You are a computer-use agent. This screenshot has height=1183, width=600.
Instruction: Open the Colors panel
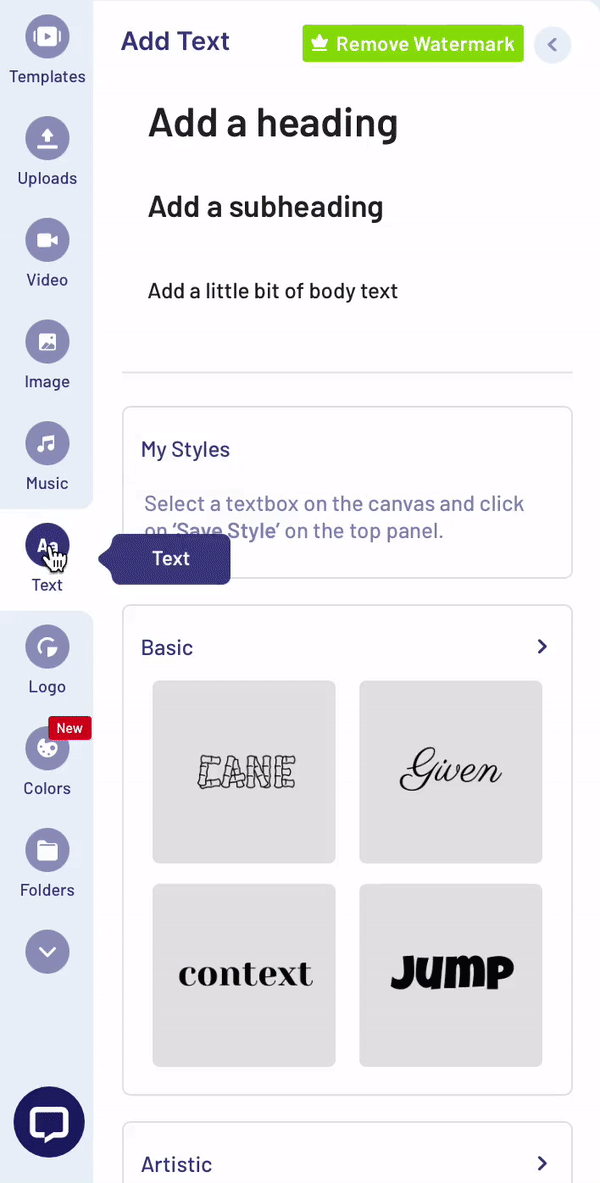point(47,763)
